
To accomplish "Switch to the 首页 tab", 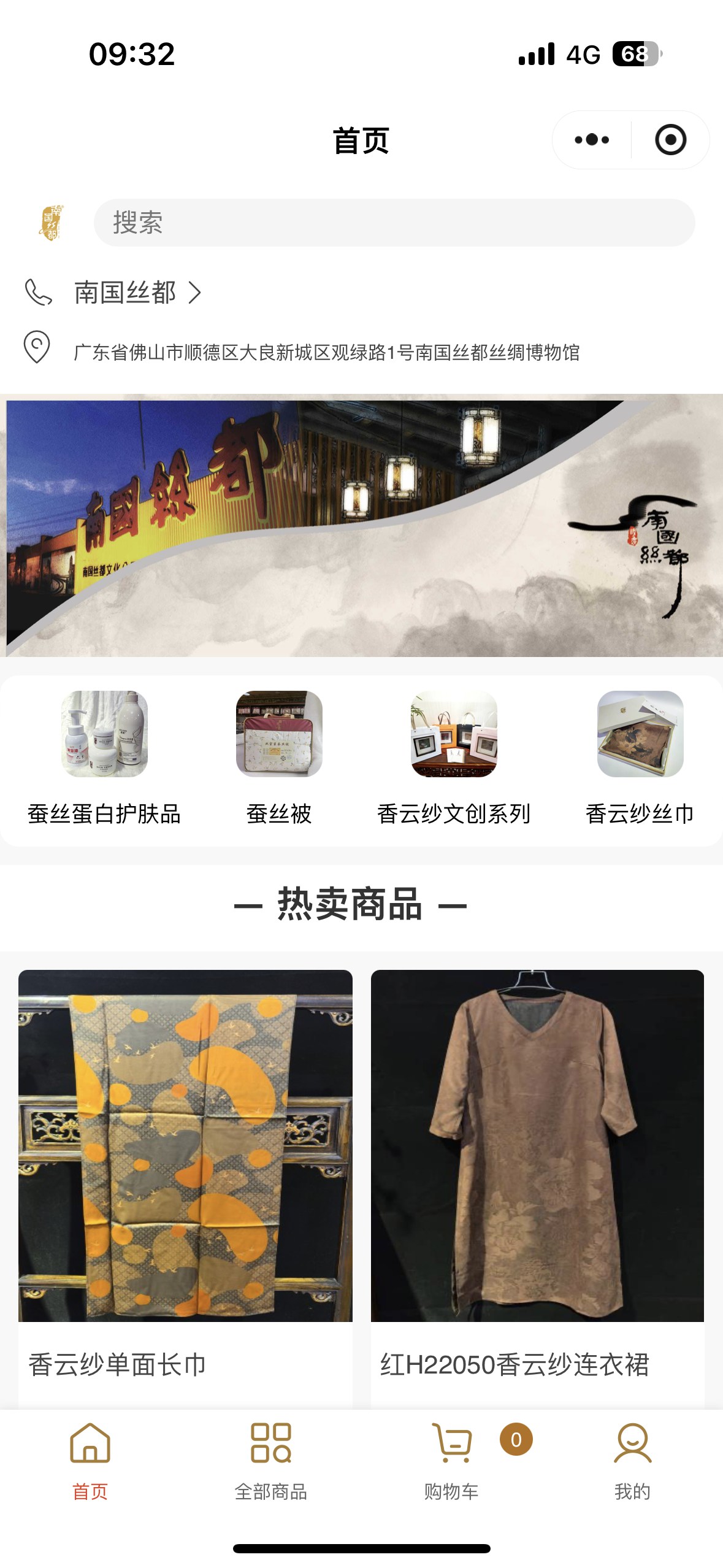I will [90, 1461].
